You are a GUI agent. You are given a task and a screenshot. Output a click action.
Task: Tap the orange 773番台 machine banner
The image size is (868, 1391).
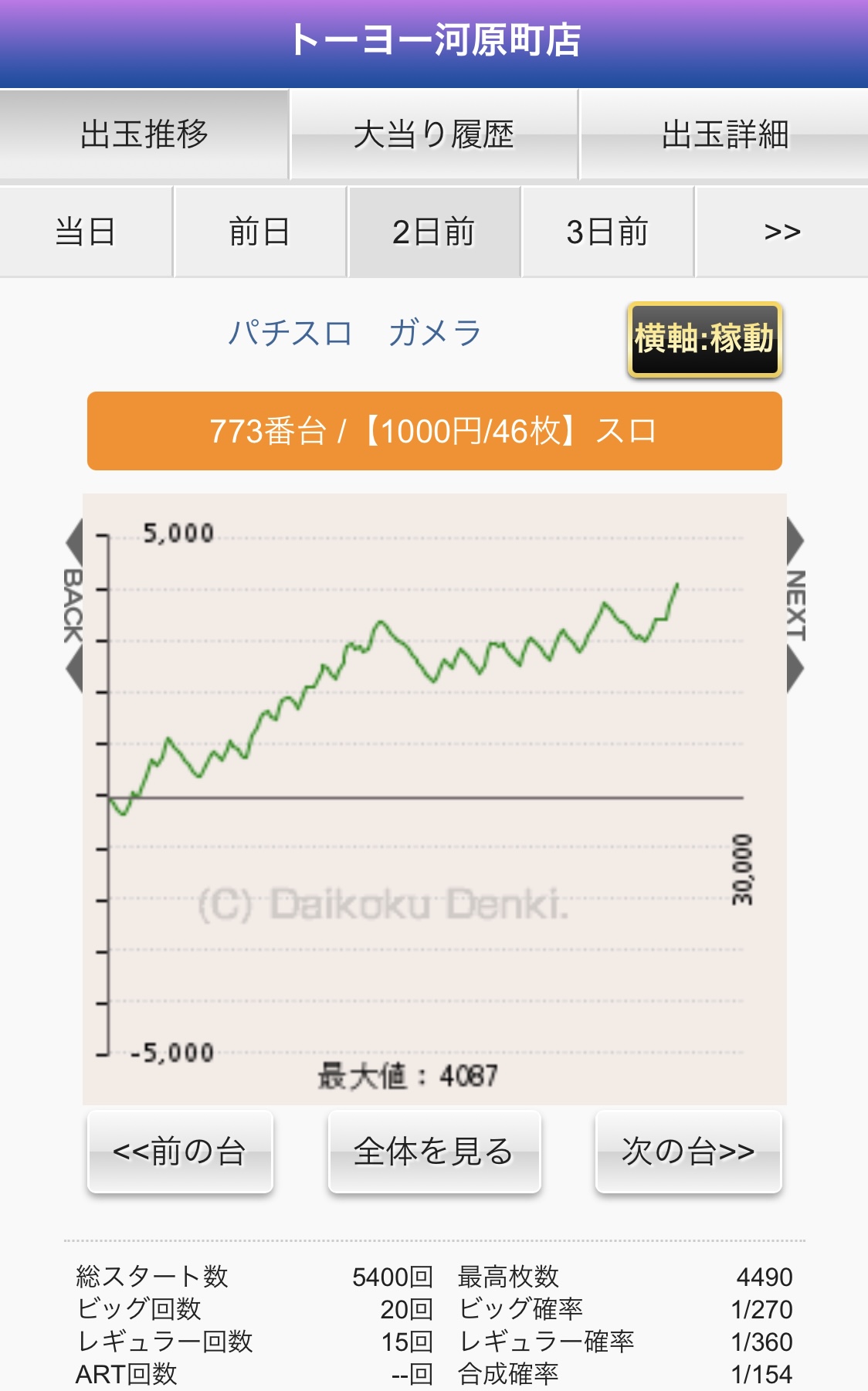434,431
